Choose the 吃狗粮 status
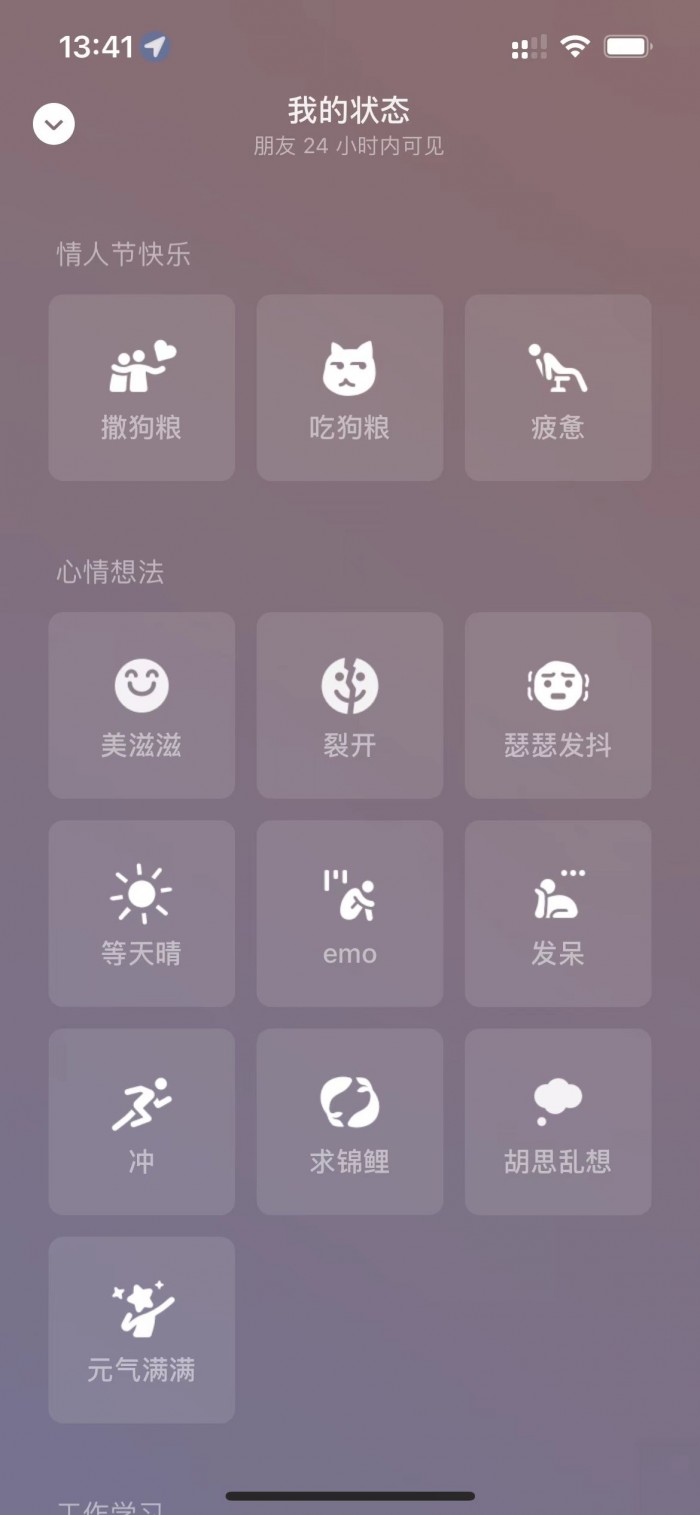The image size is (700, 1515). [x=350, y=388]
